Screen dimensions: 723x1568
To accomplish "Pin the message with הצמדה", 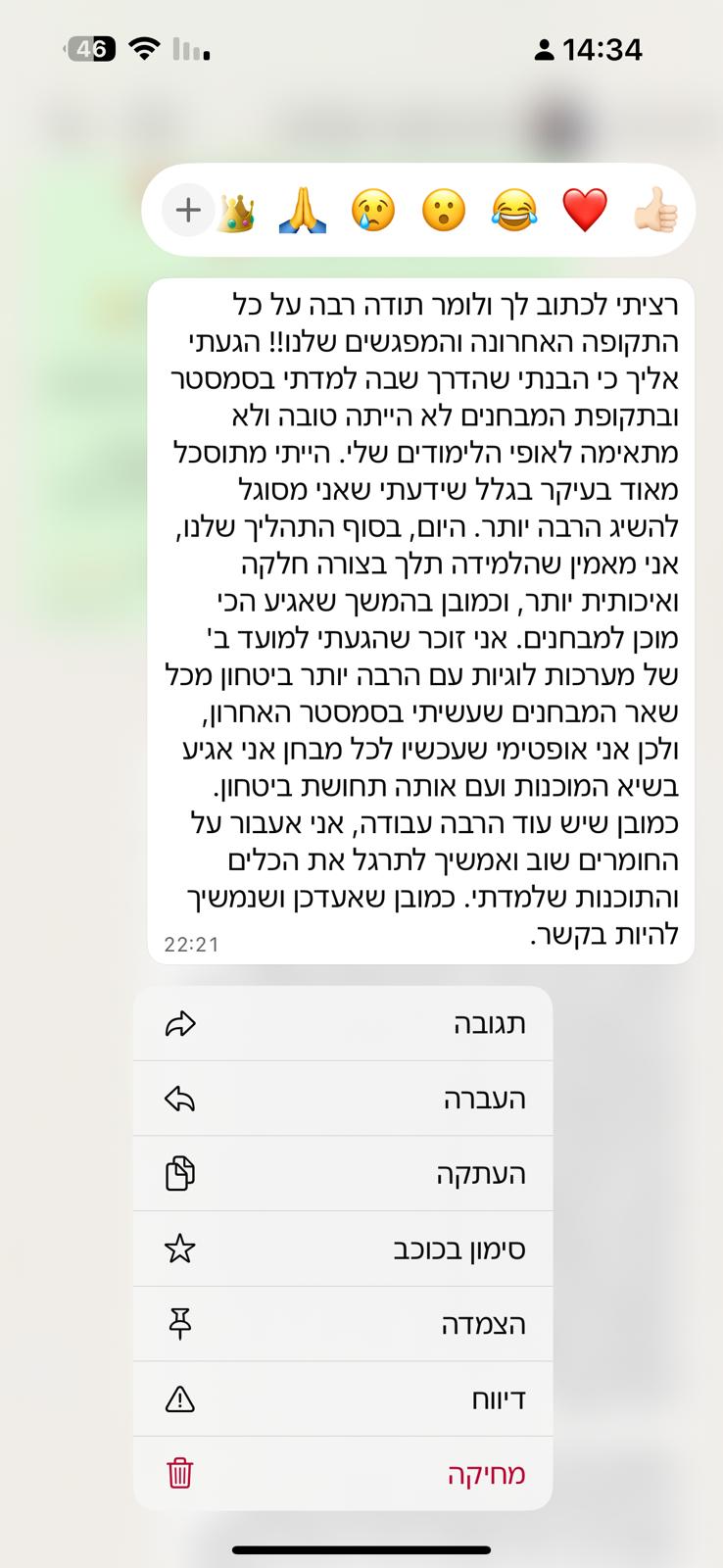I will [x=343, y=1325].
